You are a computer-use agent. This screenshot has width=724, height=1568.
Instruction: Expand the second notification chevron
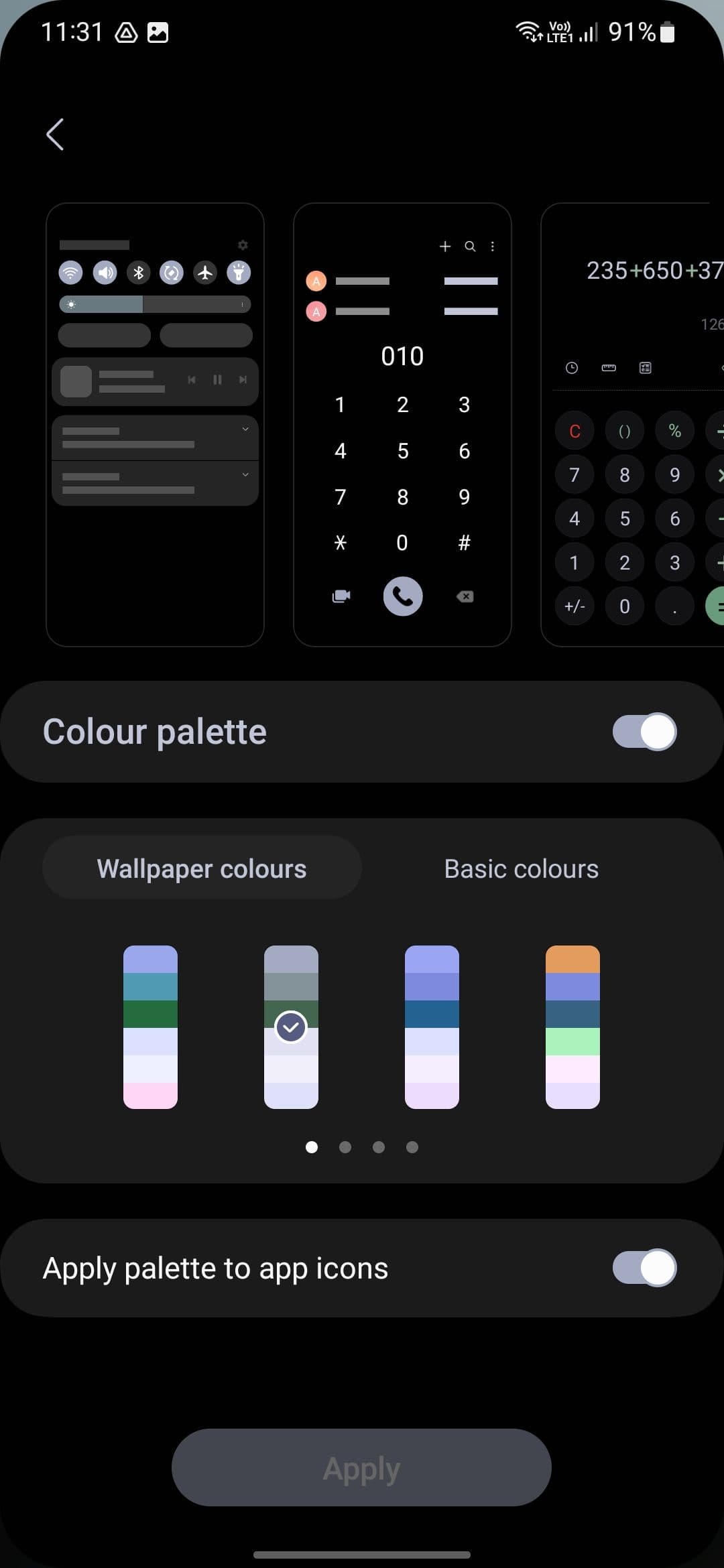(x=245, y=474)
